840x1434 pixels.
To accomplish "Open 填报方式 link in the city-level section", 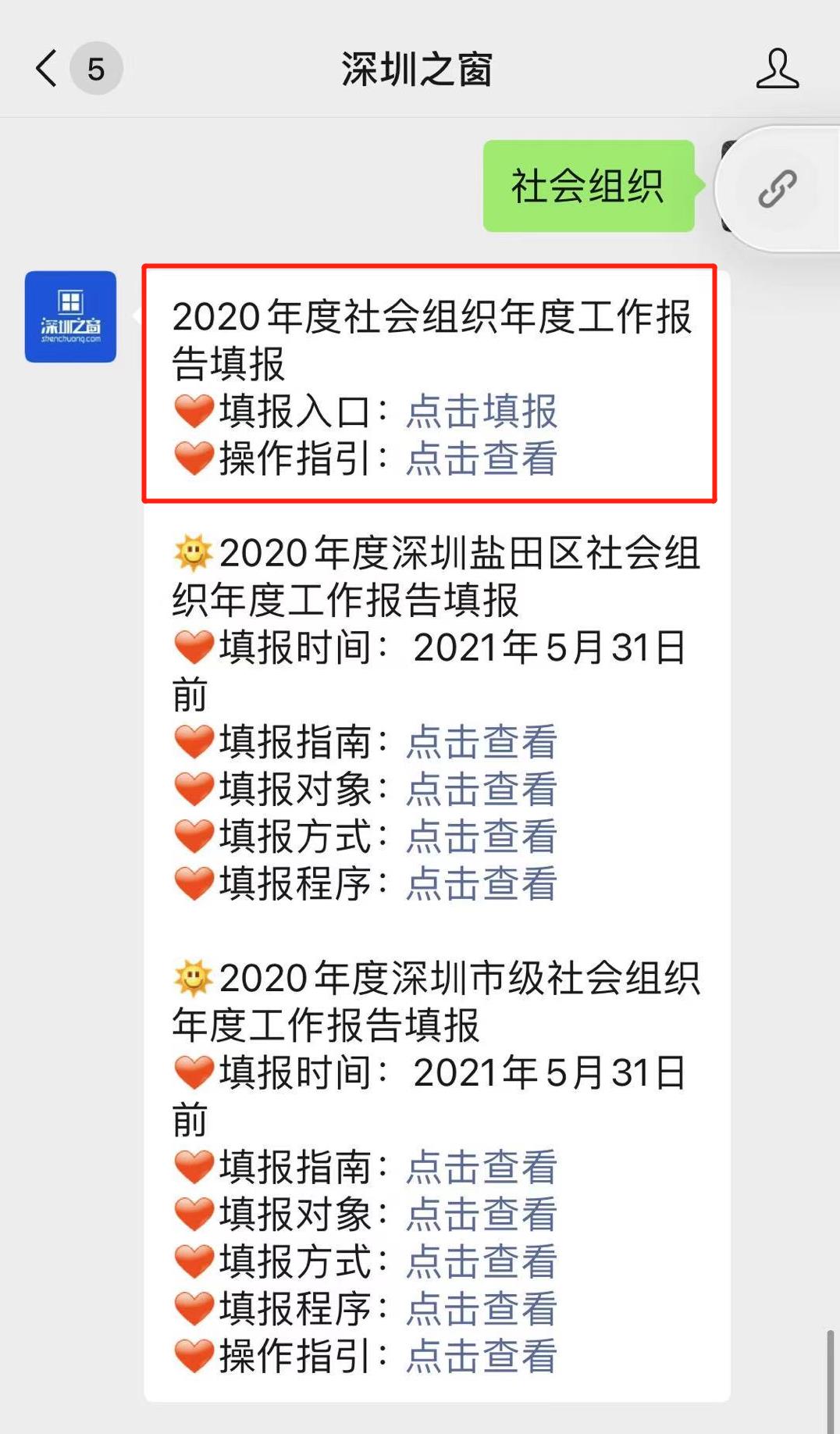I will (x=482, y=1260).
